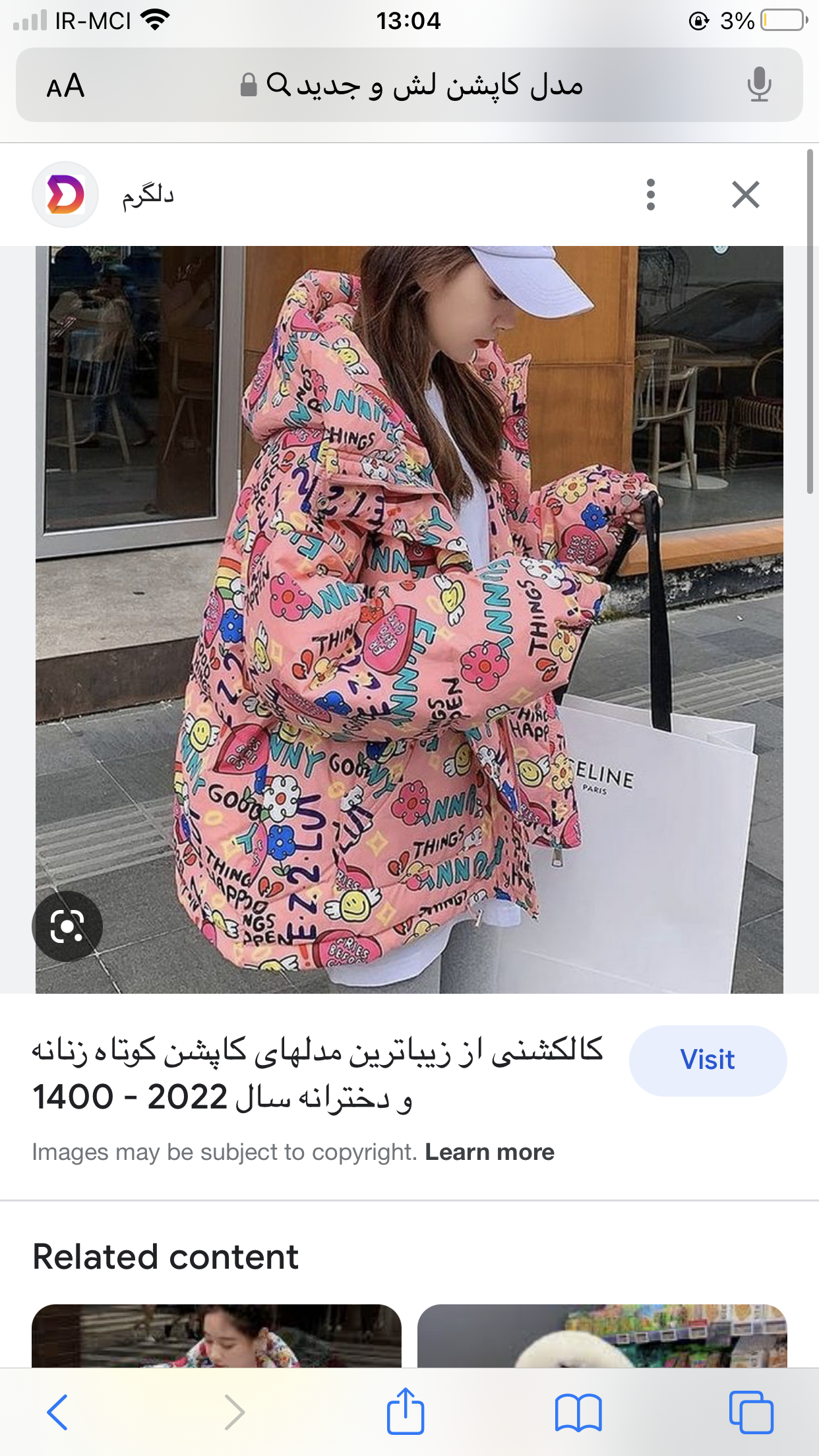
Task: Start voice search with the microphone
Action: (759, 84)
